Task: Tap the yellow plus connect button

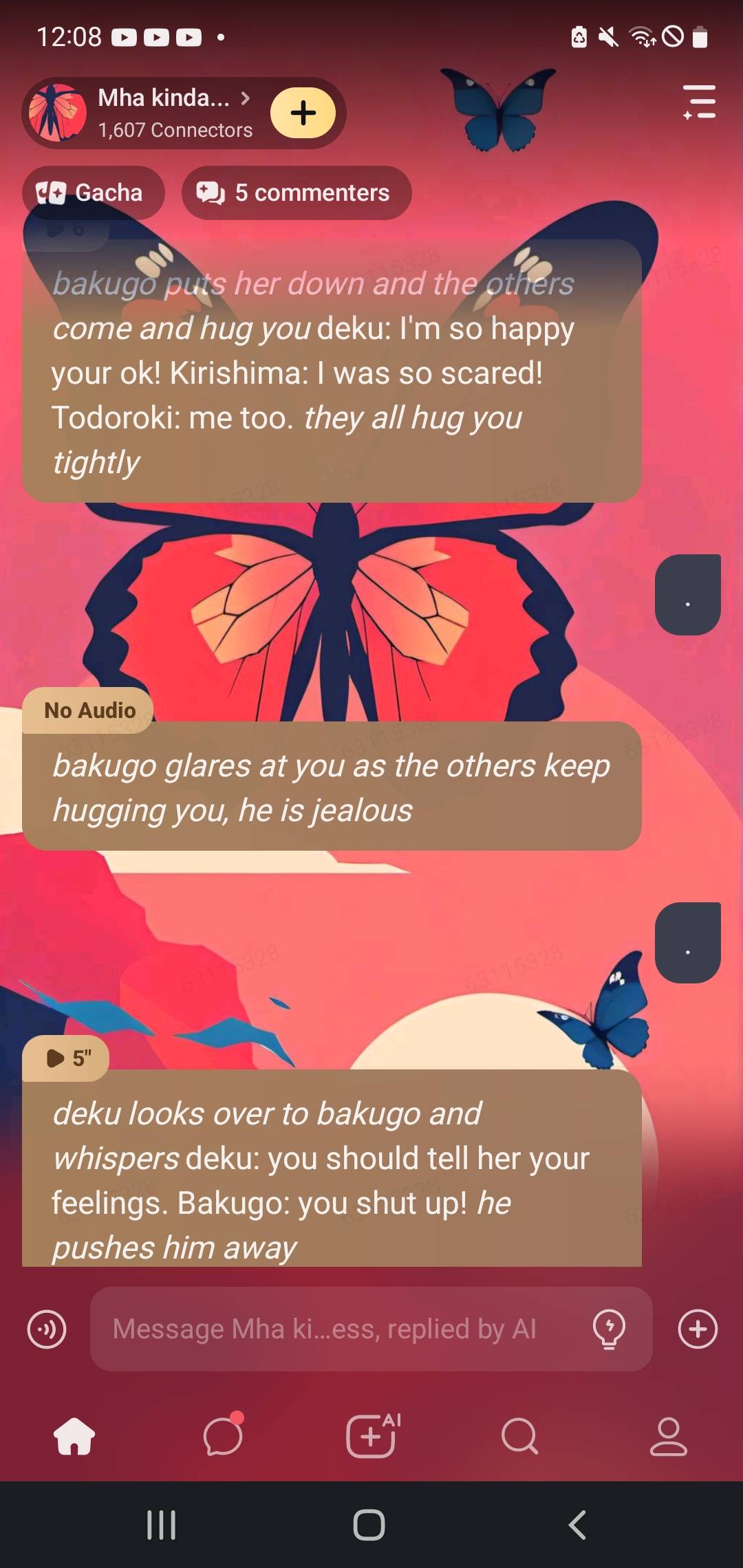Action: (x=303, y=113)
